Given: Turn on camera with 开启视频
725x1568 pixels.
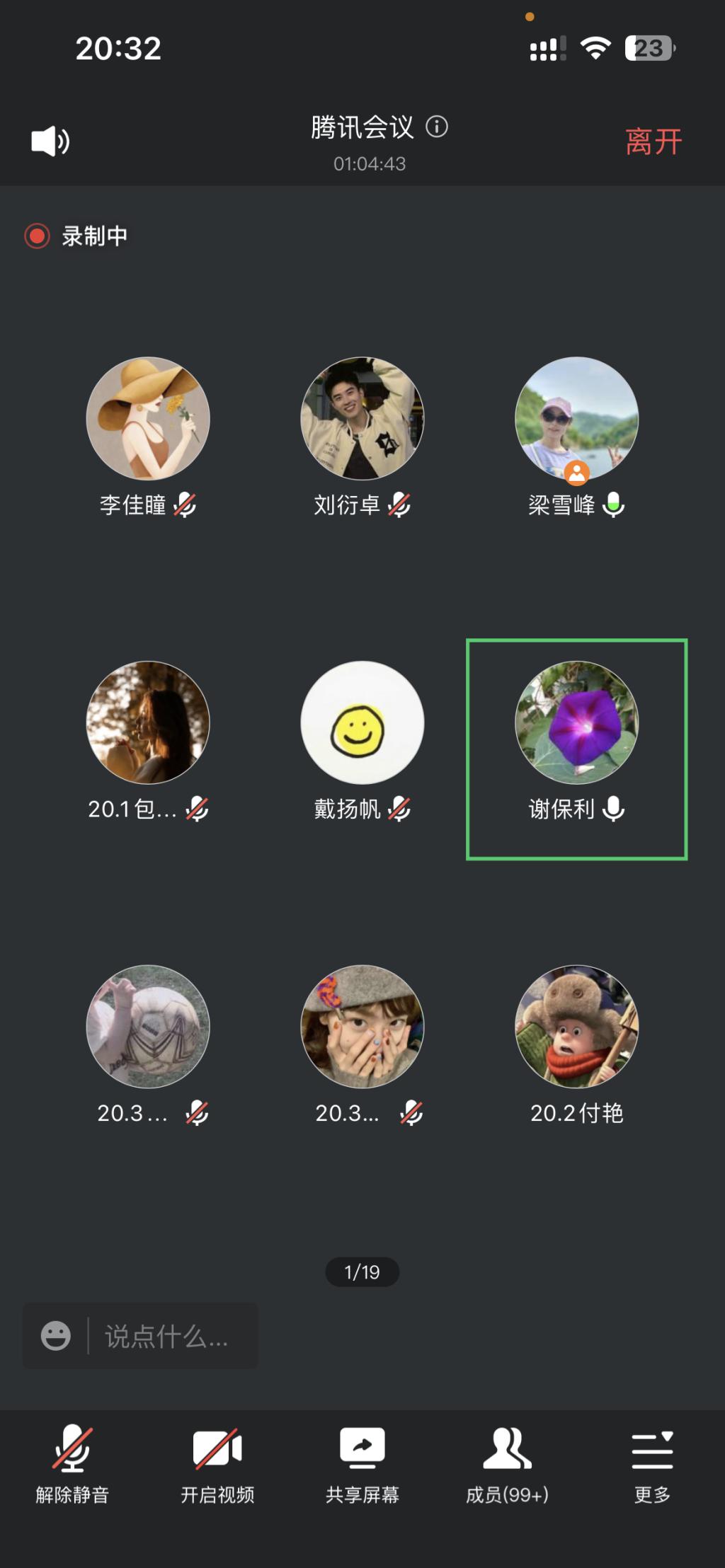Looking at the screenshot, I should [x=217, y=1463].
